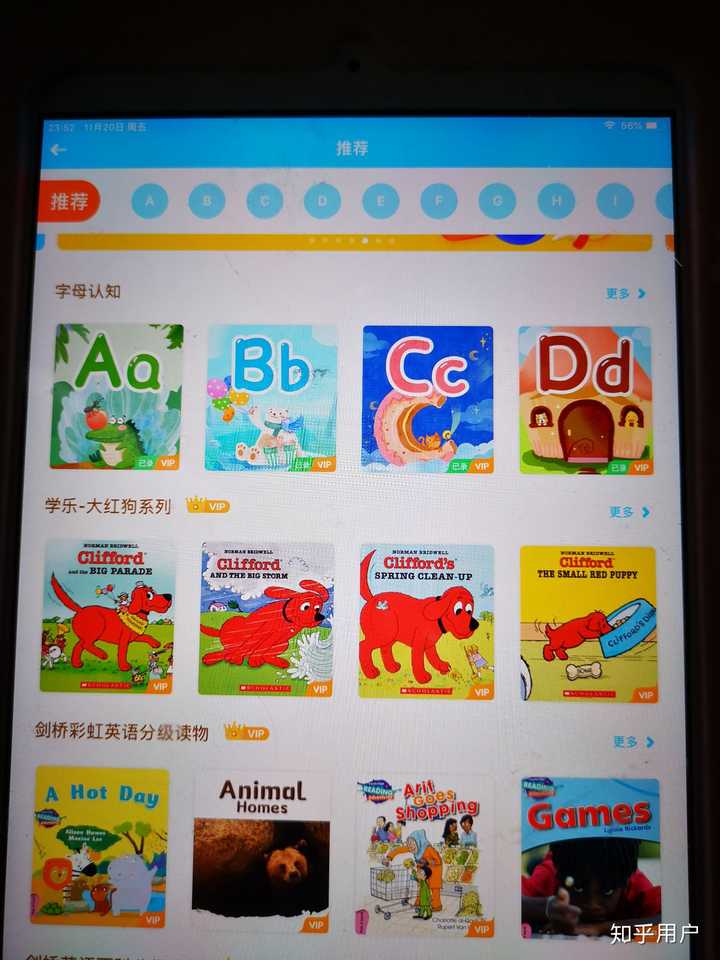Open the Cc letter book
Image resolution: width=720 pixels, height=960 pixels.
pos(427,399)
